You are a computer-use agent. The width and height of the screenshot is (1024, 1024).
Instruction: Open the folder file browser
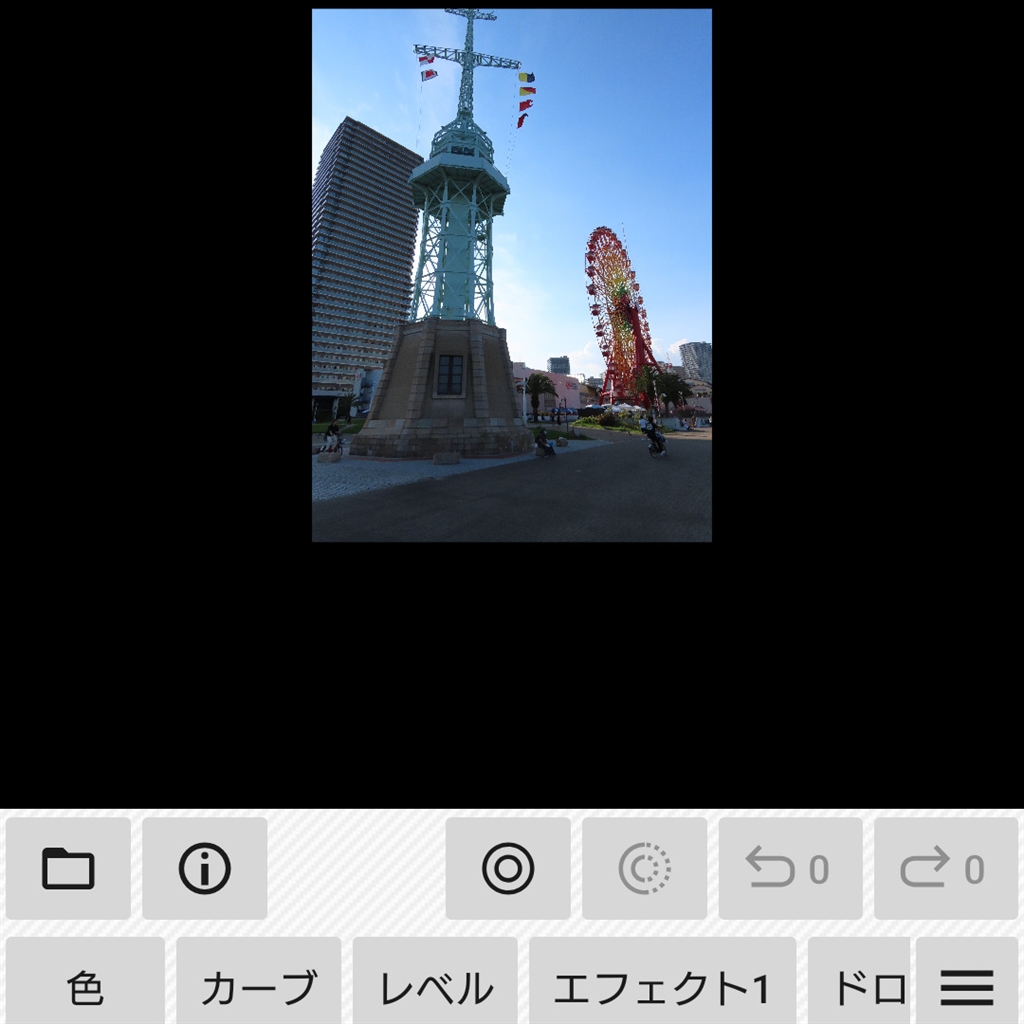tap(68, 868)
